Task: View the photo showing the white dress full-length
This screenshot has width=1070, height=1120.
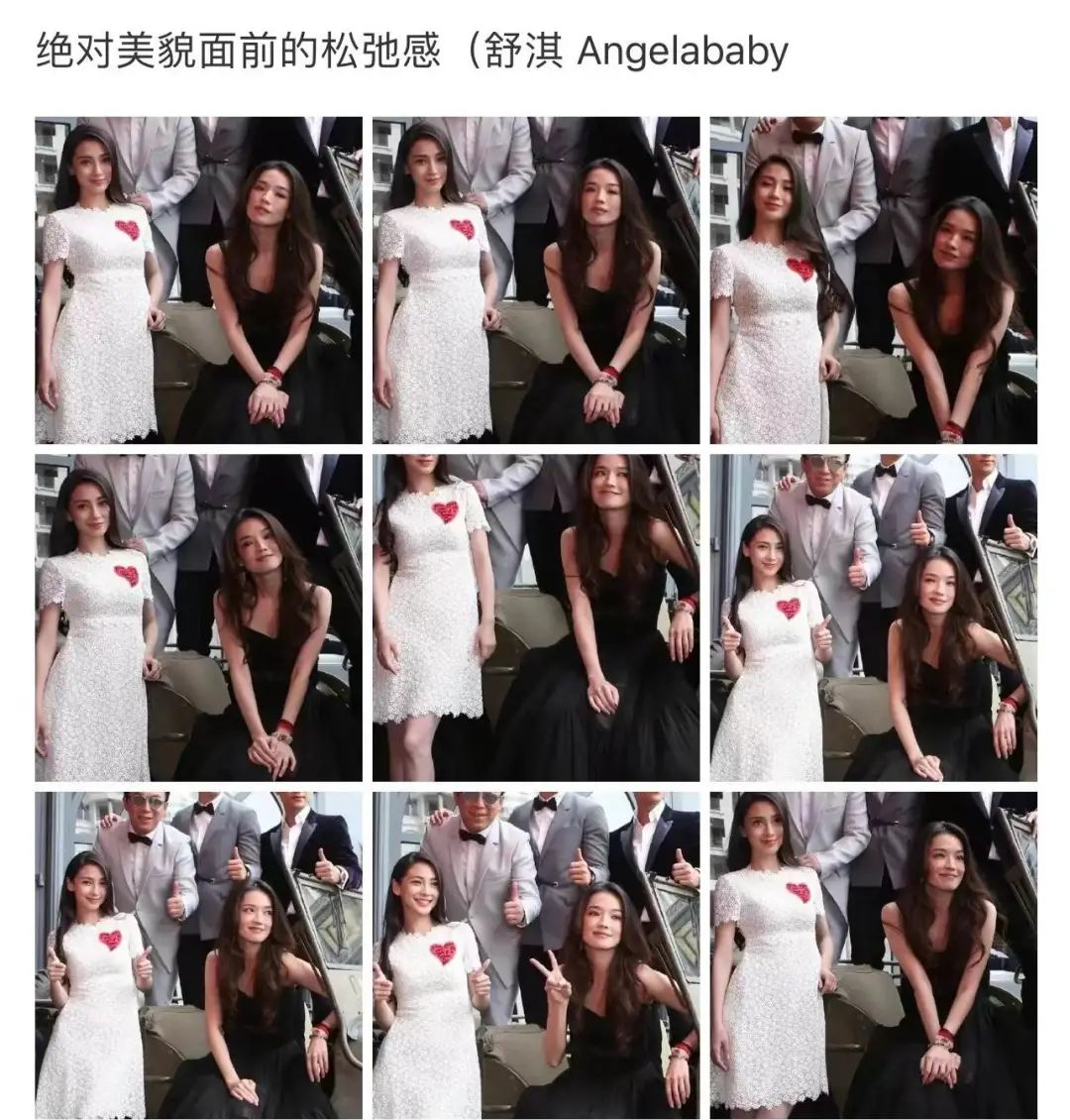Action: tap(536, 617)
